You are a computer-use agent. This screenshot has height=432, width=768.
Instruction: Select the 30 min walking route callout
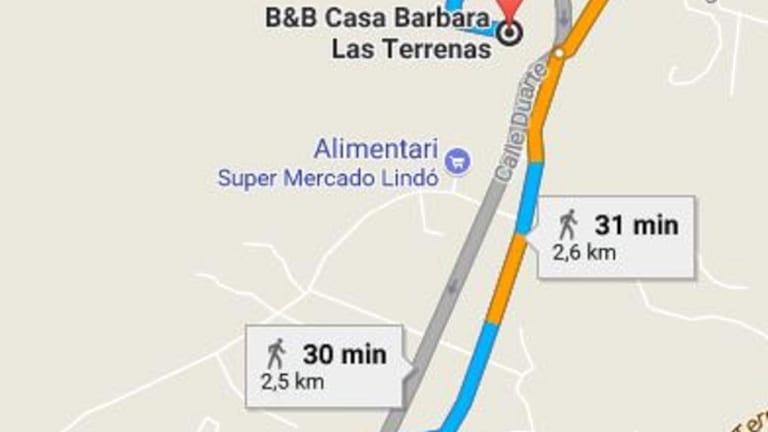pos(326,365)
